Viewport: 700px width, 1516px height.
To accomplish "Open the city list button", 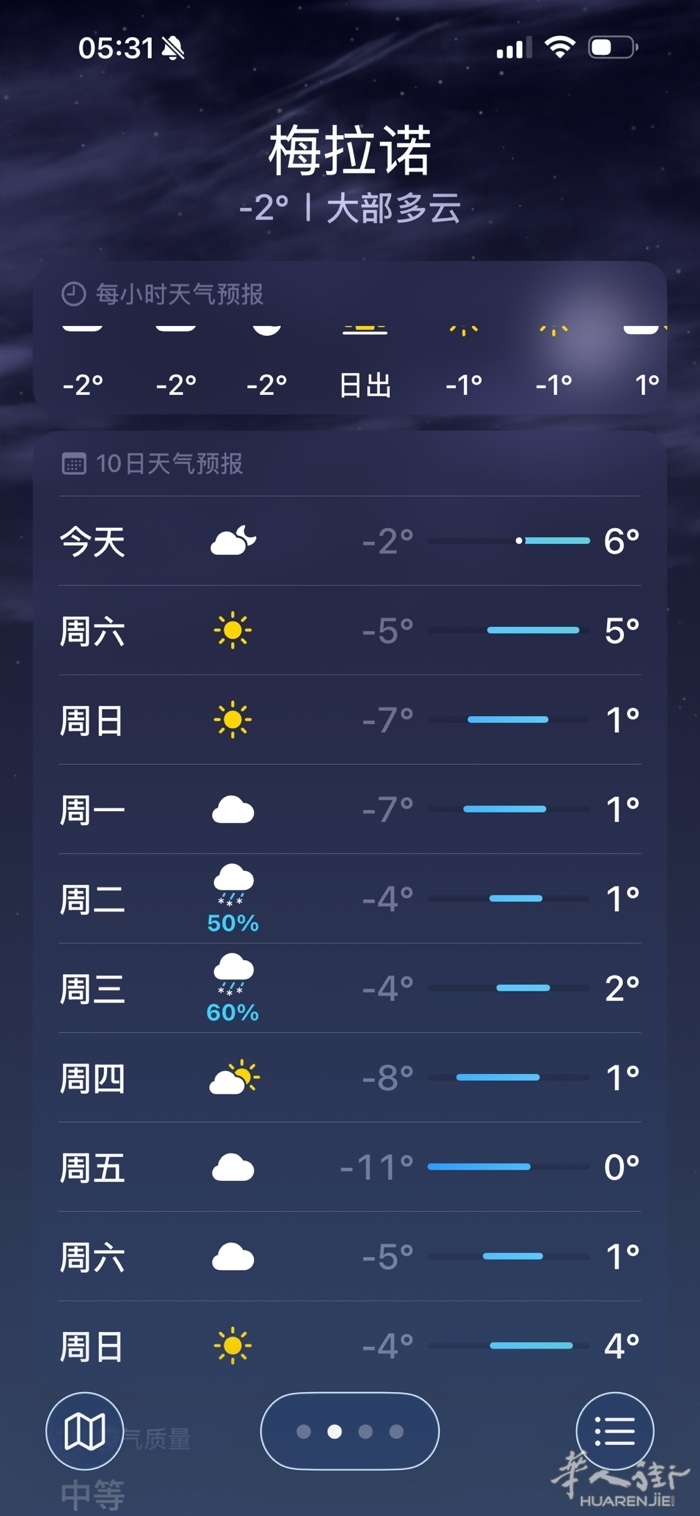I will click(x=615, y=1432).
